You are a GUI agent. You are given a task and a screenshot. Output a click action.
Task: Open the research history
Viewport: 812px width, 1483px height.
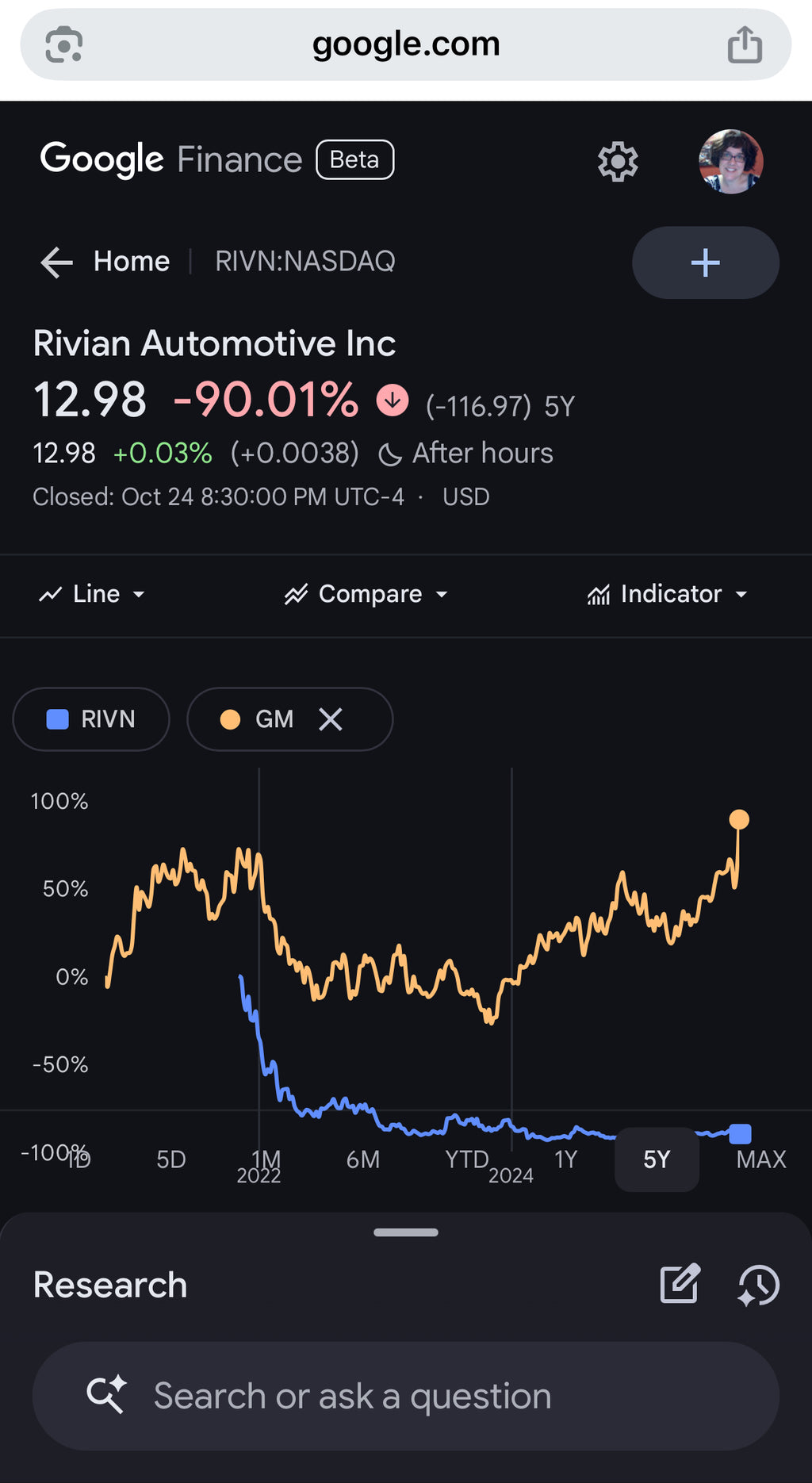758,1285
